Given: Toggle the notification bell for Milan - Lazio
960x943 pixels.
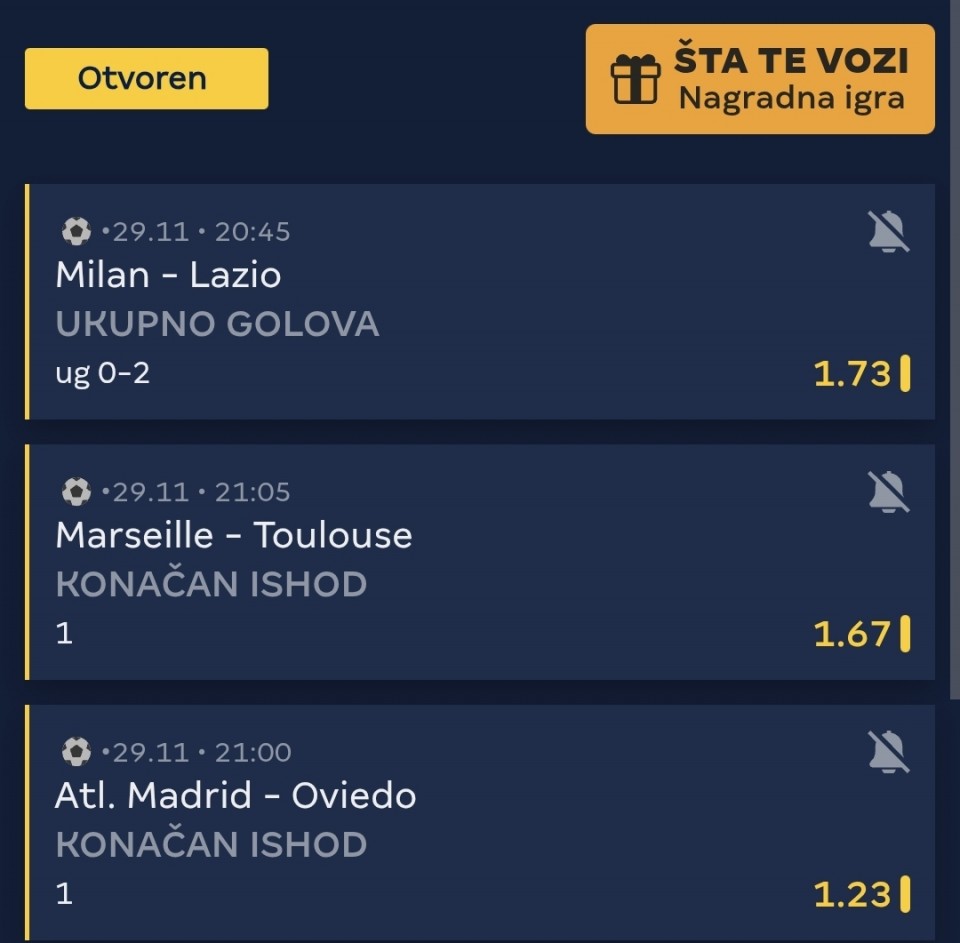Looking at the screenshot, I should pos(888,232).
